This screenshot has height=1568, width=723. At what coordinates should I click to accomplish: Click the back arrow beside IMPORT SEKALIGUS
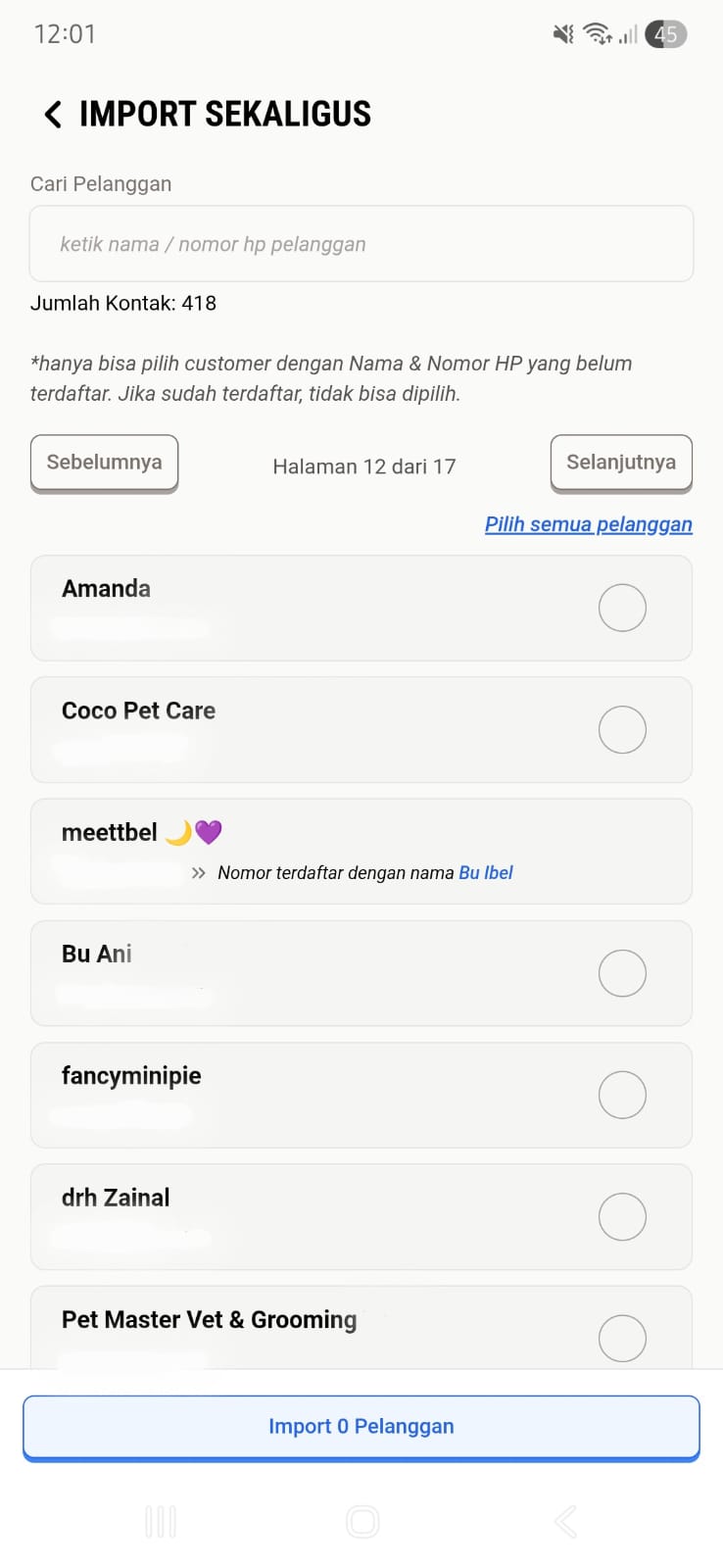coord(53,114)
